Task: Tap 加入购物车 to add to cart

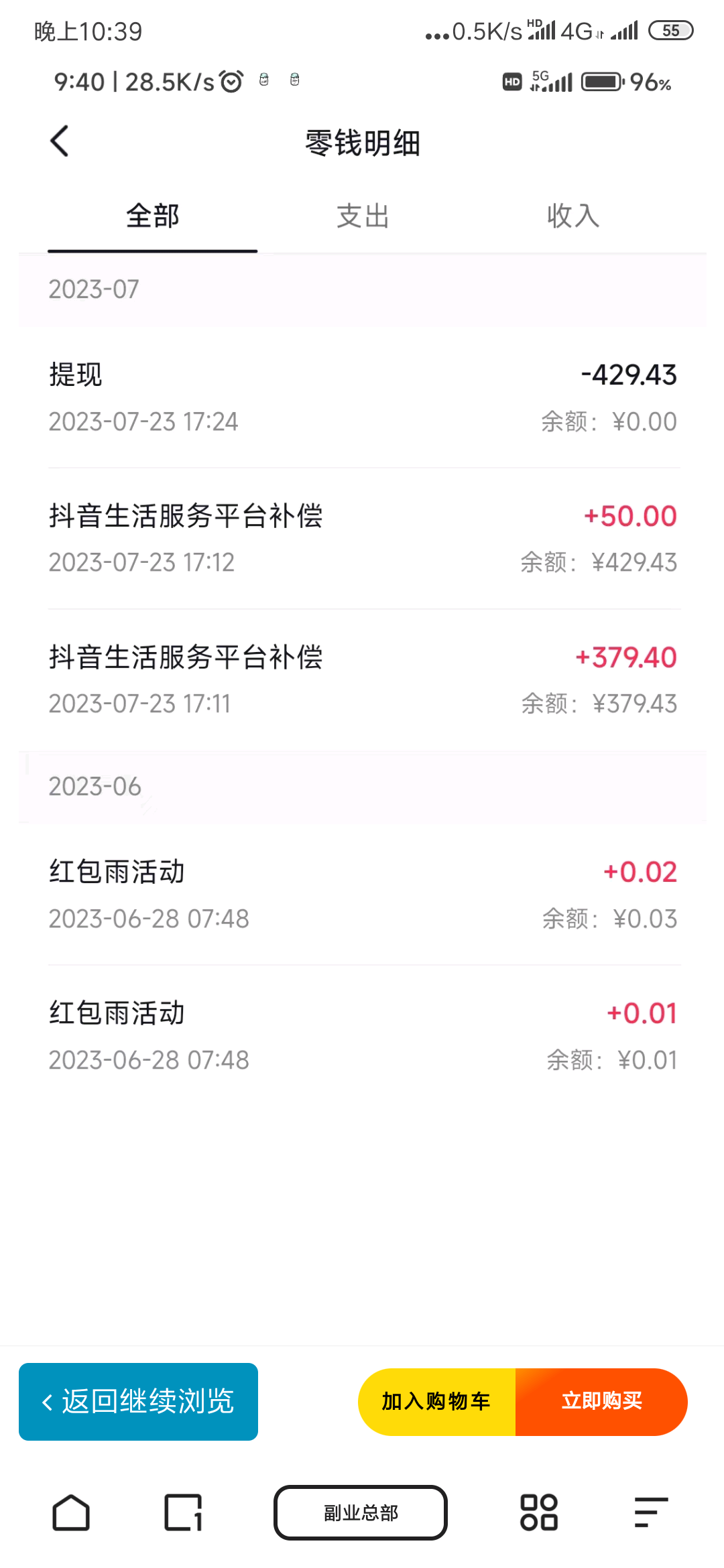Action: [x=436, y=1402]
